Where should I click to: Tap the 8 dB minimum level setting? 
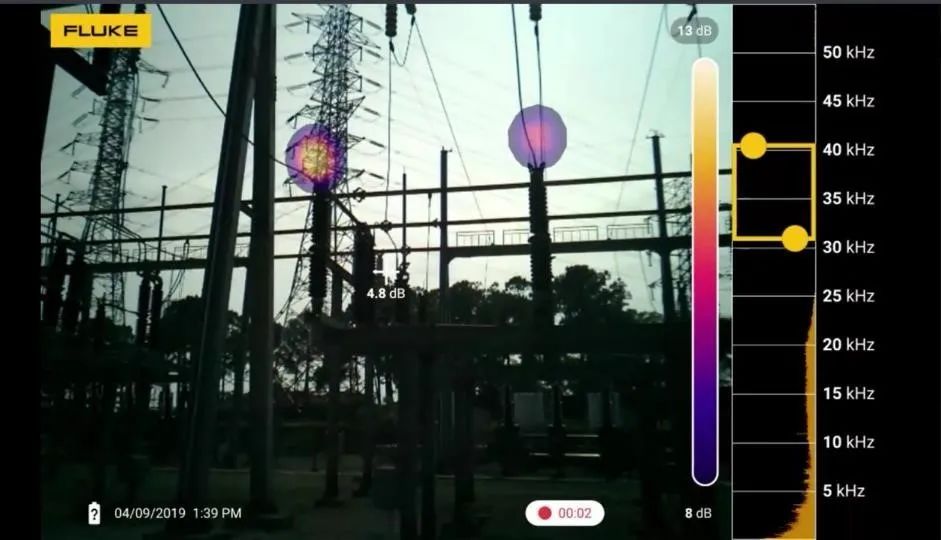(698, 513)
